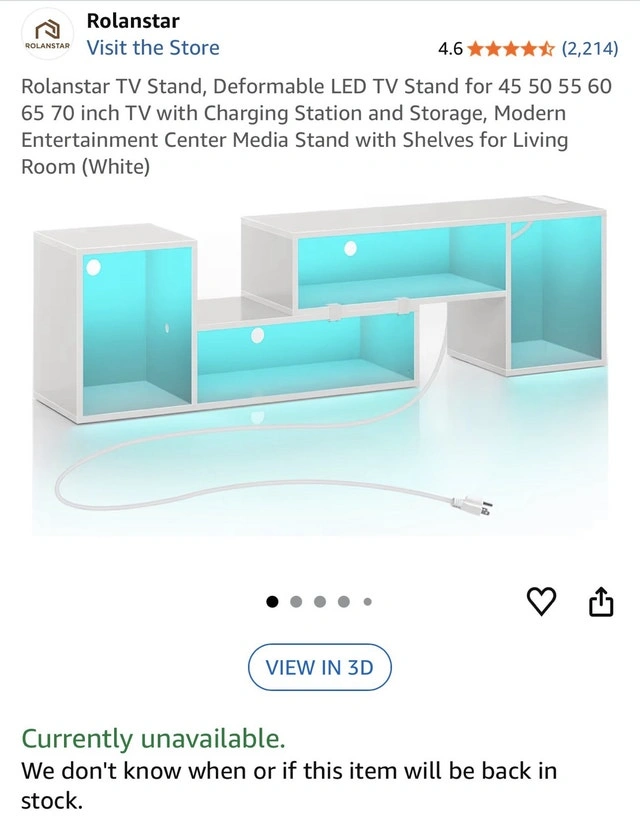This screenshot has width=640, height=819.
Task: Add item to wish list heart
Action: click(541, 601)
